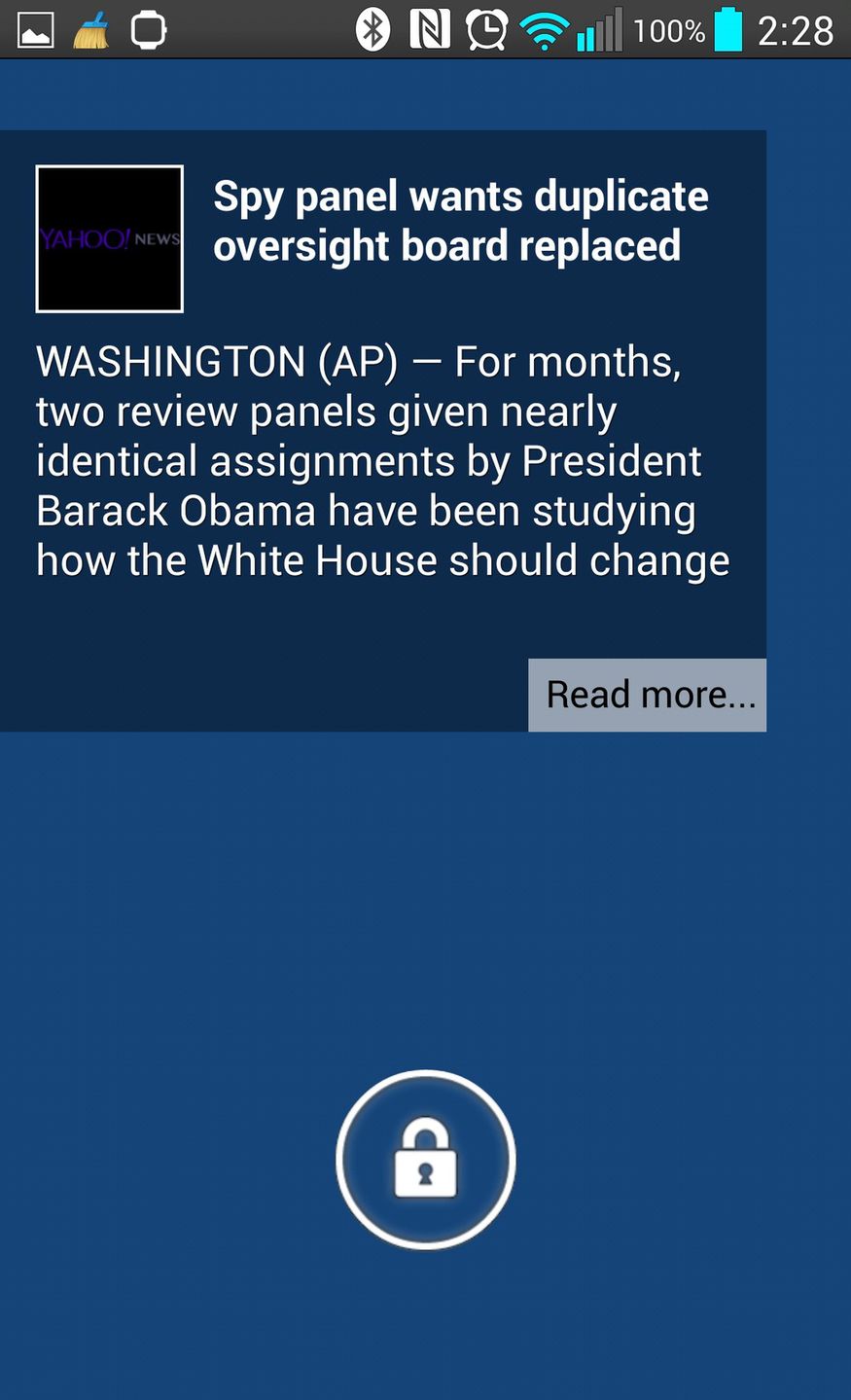Viewport: 851px width, 1400px height.
Task: Tap the Read more button
Action: (647, 695)
